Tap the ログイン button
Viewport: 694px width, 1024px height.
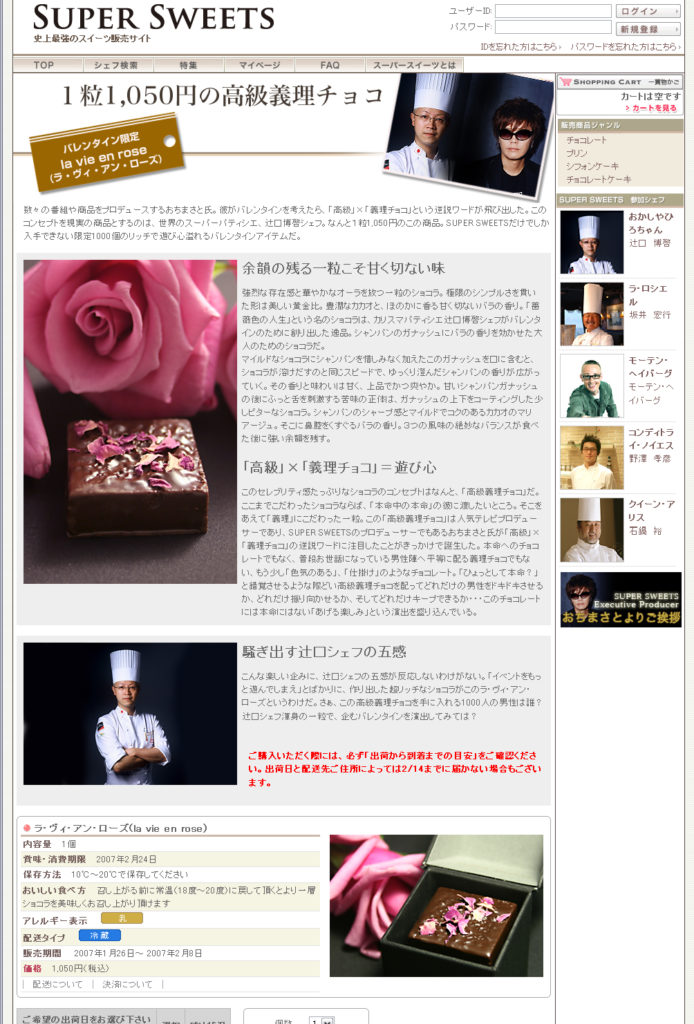point(648,11)
